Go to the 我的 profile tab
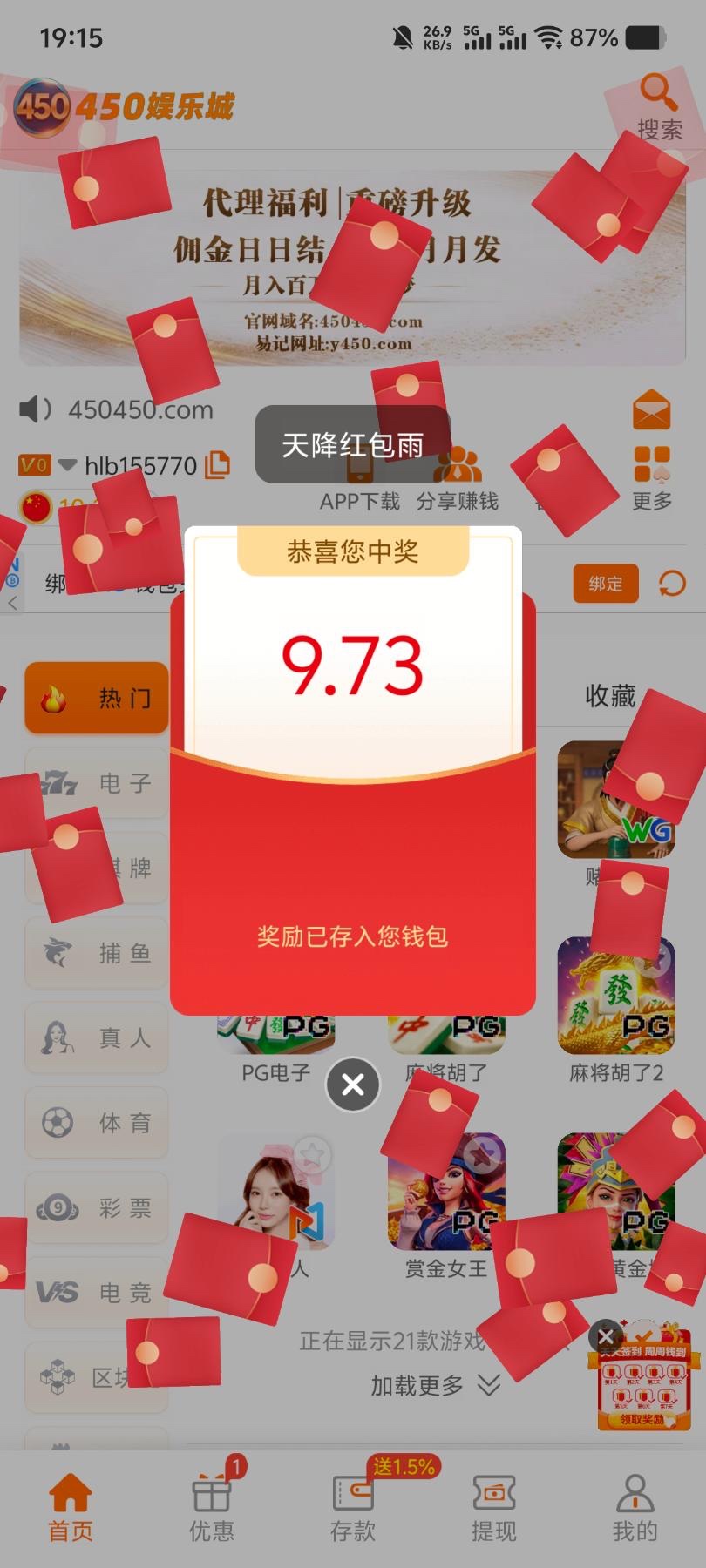Image resolution: width=706 pixels, height=1568 pixels. coord(635,1507)
